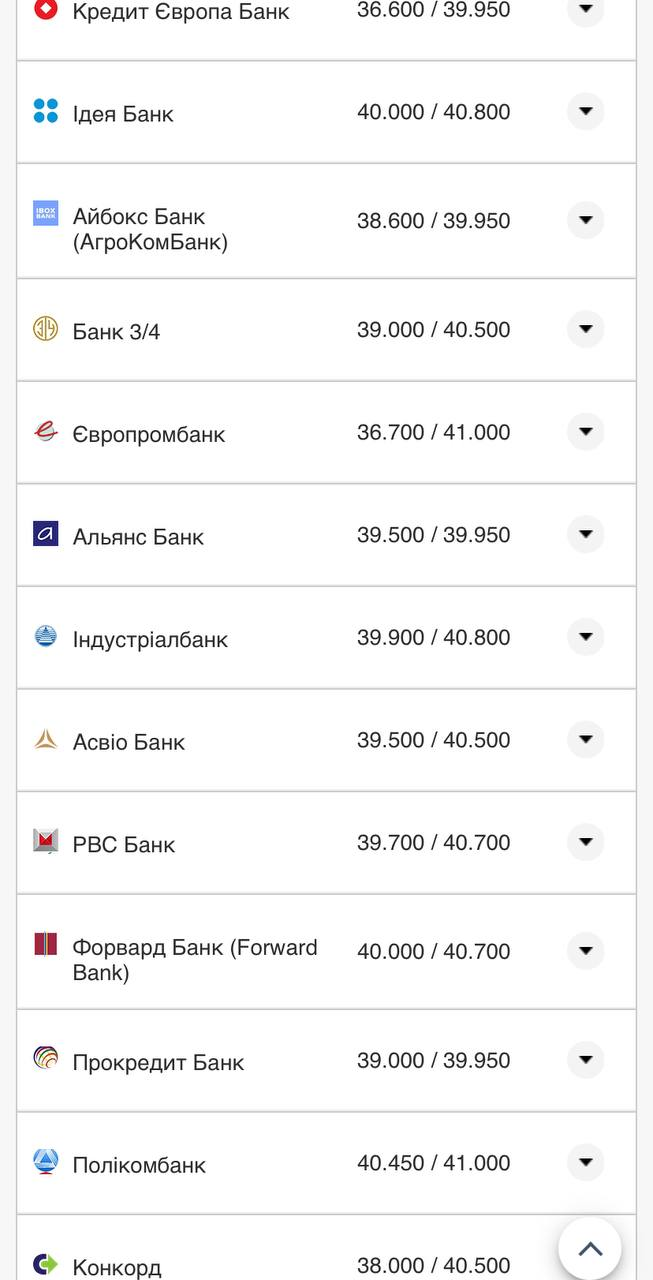The width and height of the screenshot is (653, 1280).
Task: Show more details for Альянс Банк
Action: (x=586, y=534)
